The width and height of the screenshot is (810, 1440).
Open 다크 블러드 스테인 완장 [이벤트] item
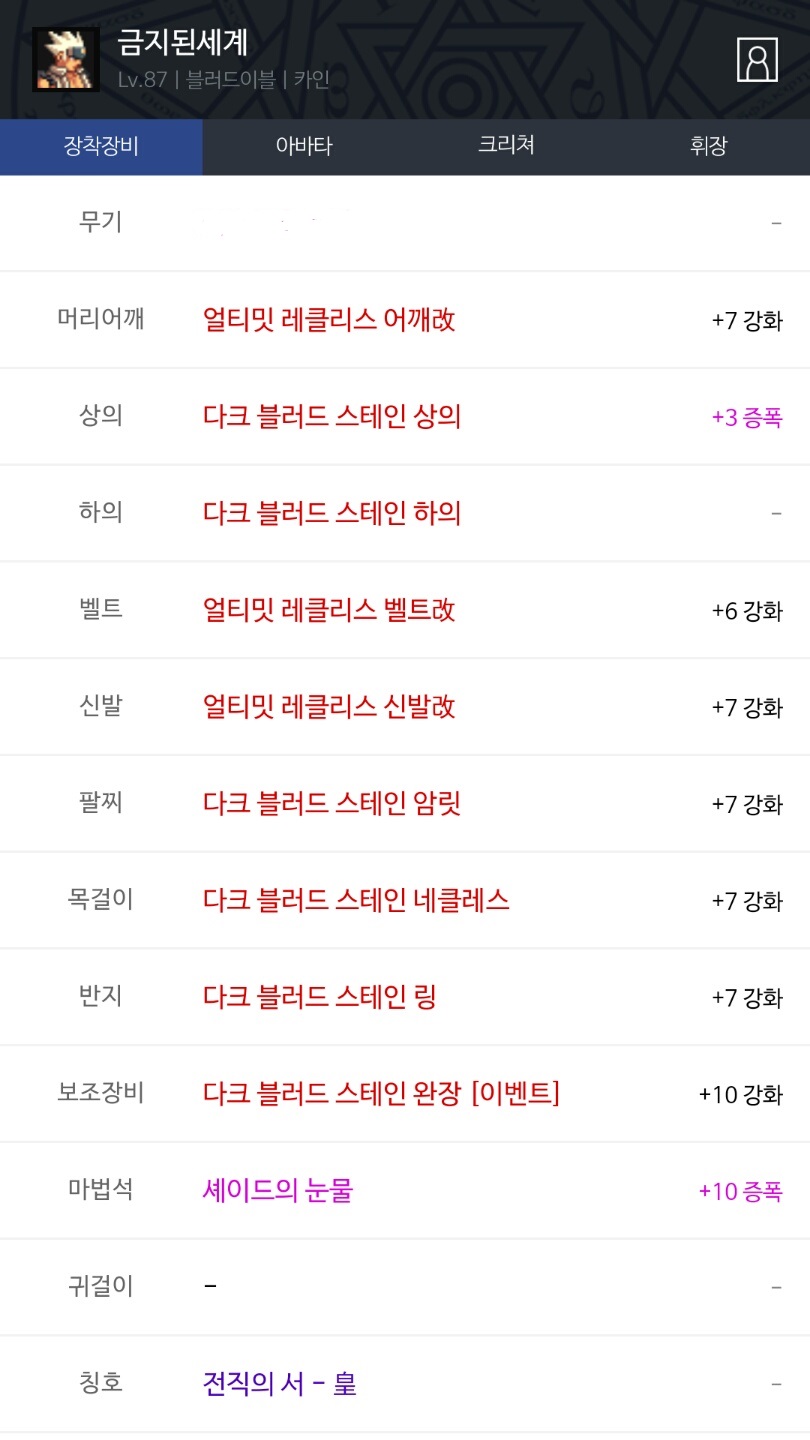[x=381, y=1093]
